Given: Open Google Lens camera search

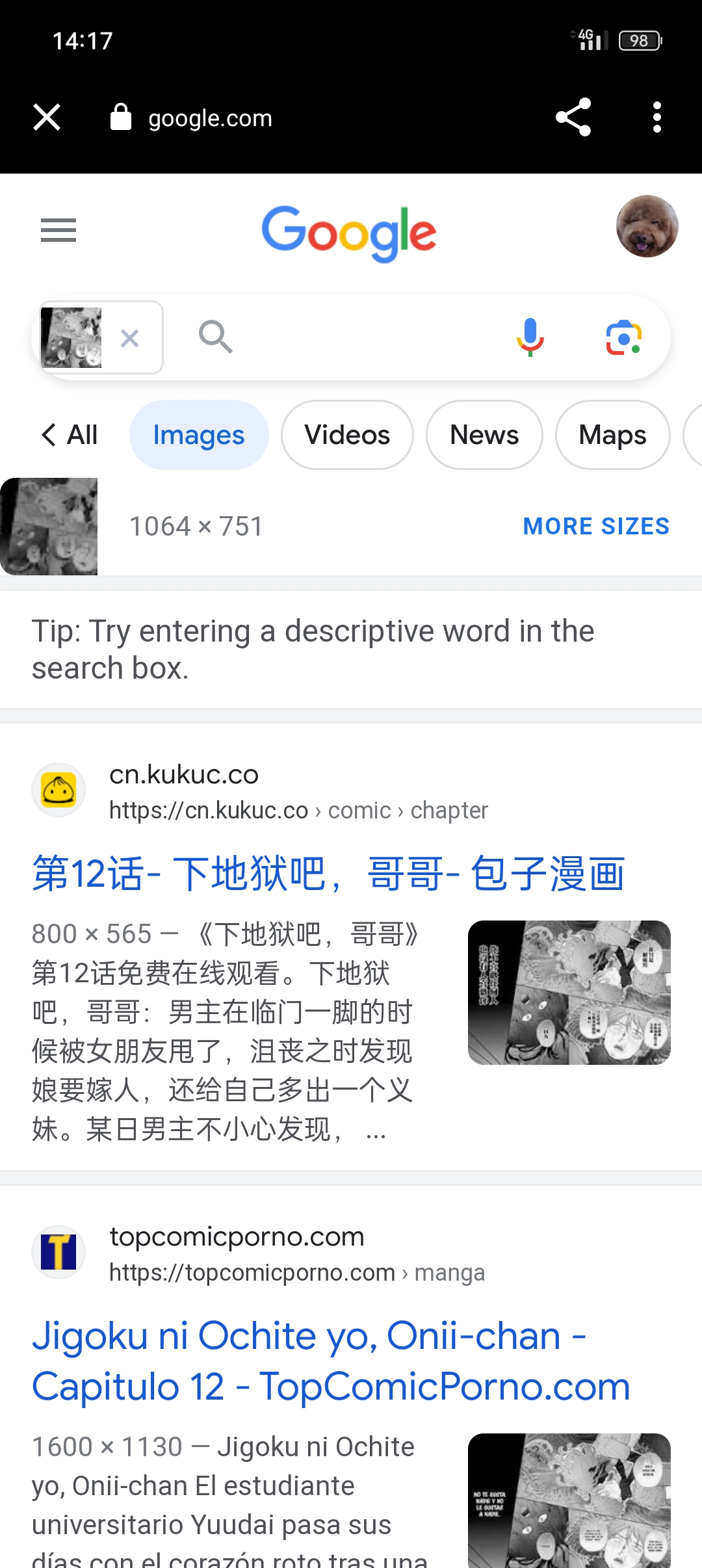Looking at the screenshot, I should coord(624,337).
